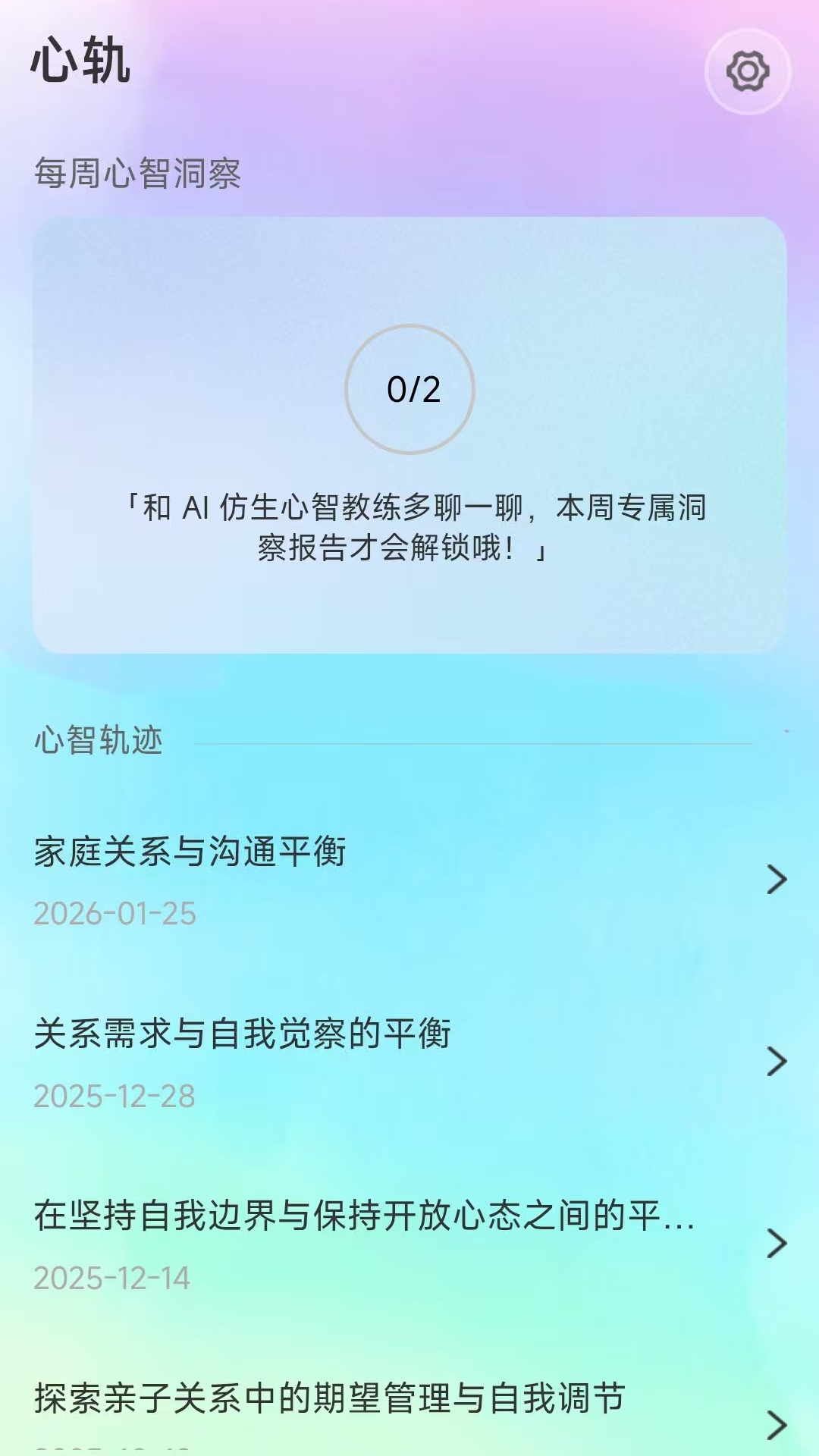
Task: Expand the 家庭关系与沟通平衡 entry chevron
Action: (x=776, y=879)
